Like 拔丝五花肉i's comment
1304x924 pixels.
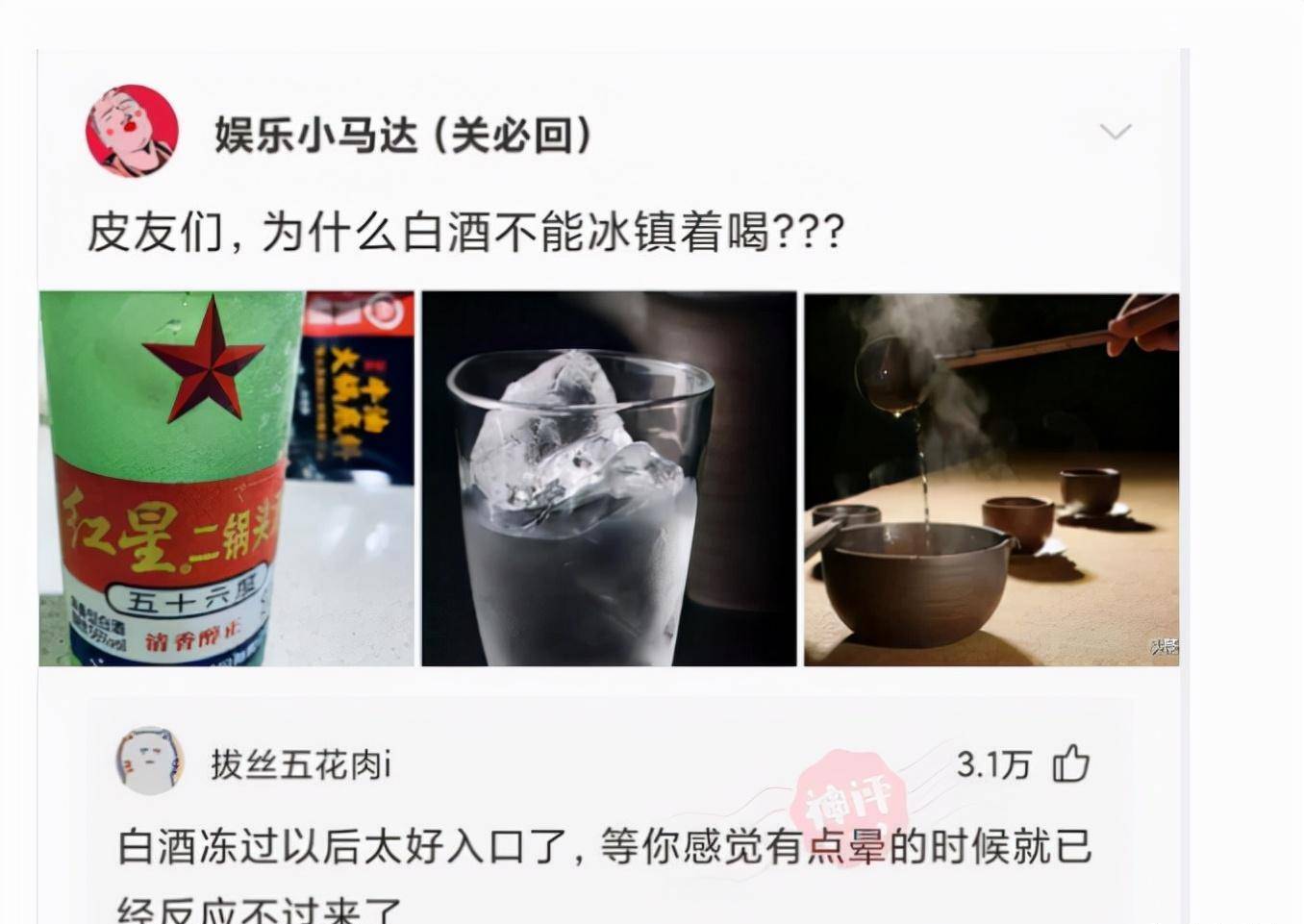coord(1070,764)
